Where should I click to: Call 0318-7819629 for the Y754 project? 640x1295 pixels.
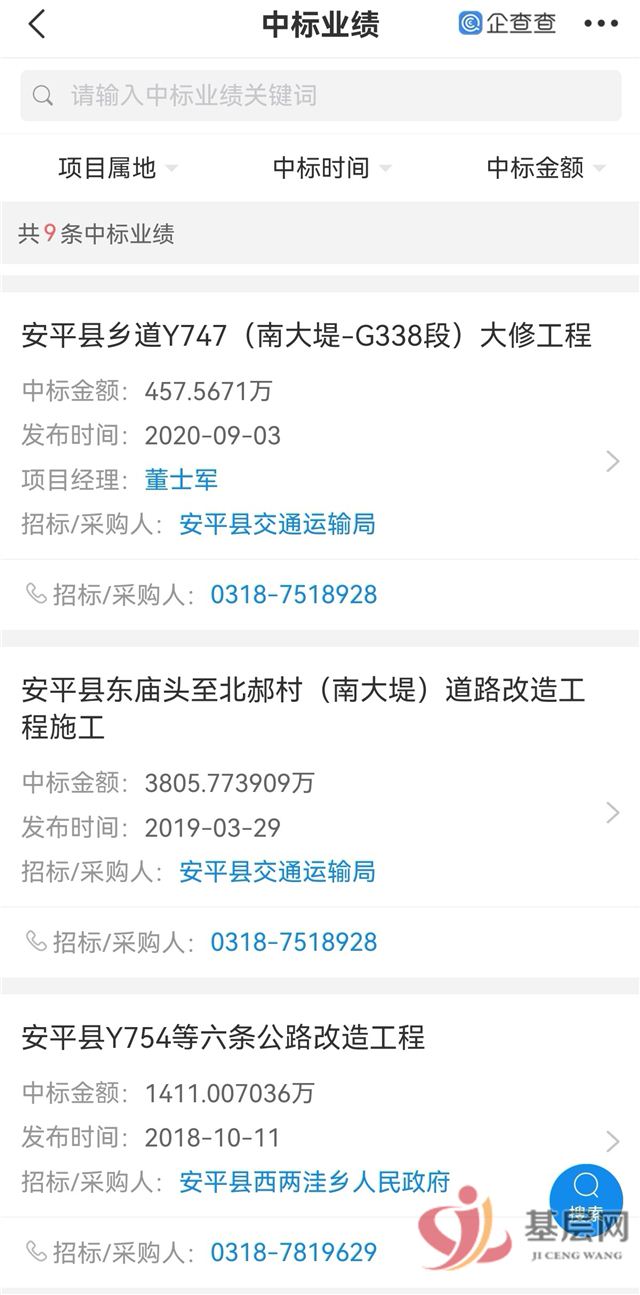tap(293, 1252)
